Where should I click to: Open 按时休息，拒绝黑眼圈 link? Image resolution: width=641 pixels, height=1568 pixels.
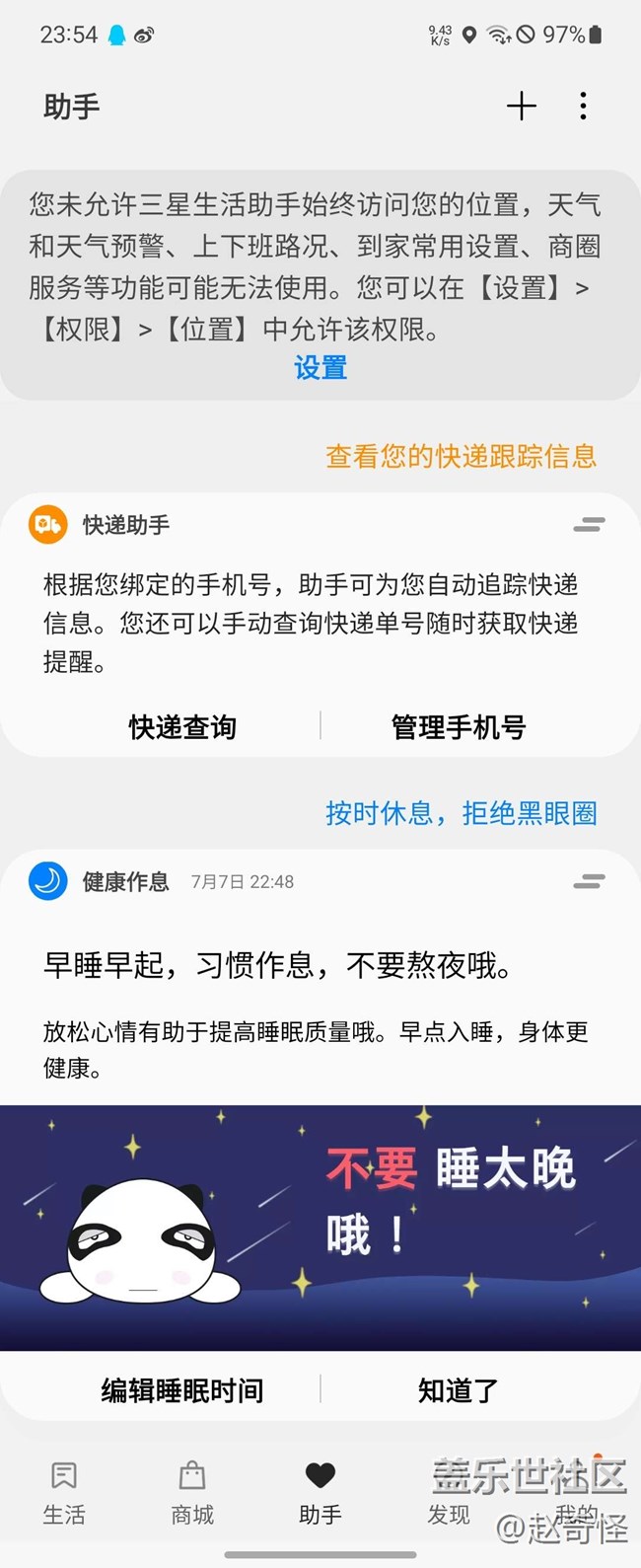pos(461,813)
